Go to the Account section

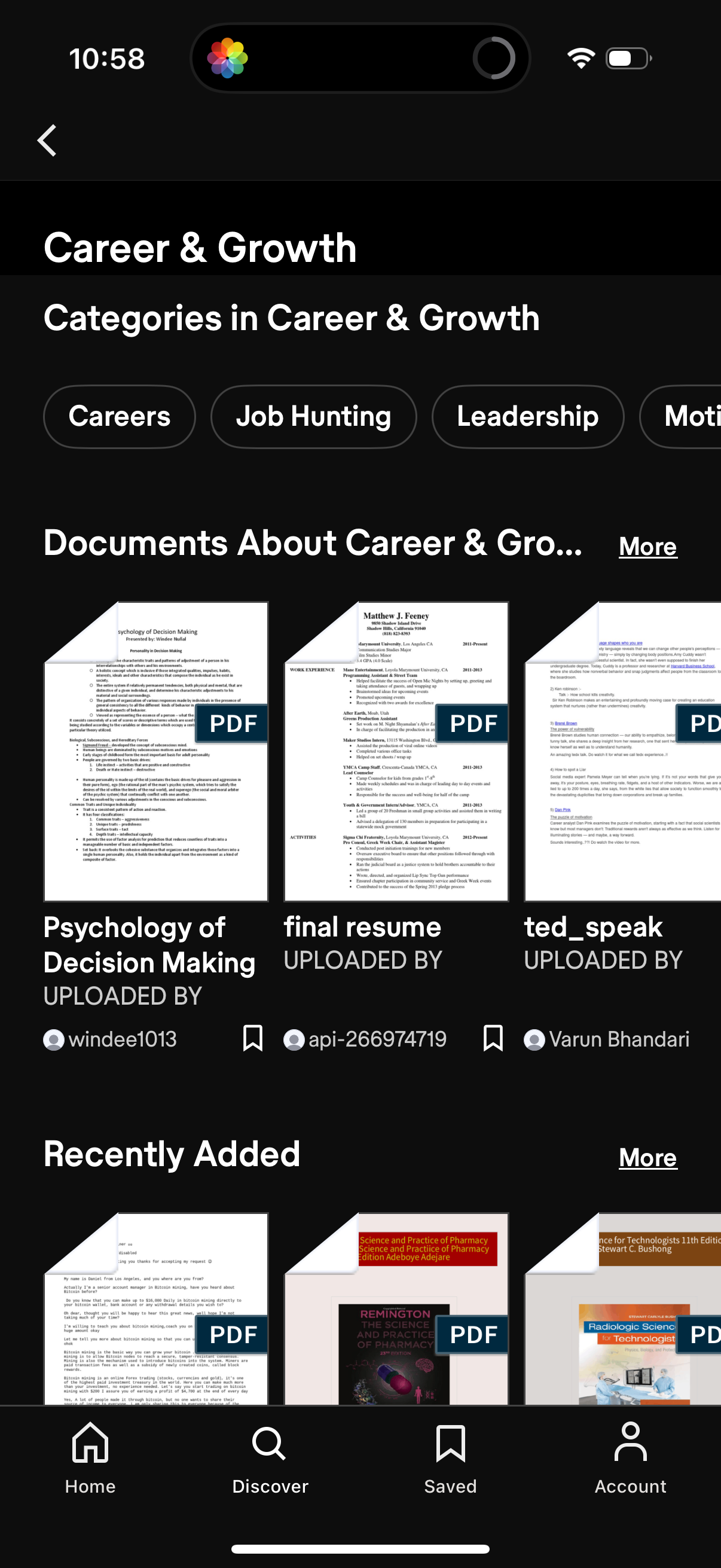tap(630, 1461)
